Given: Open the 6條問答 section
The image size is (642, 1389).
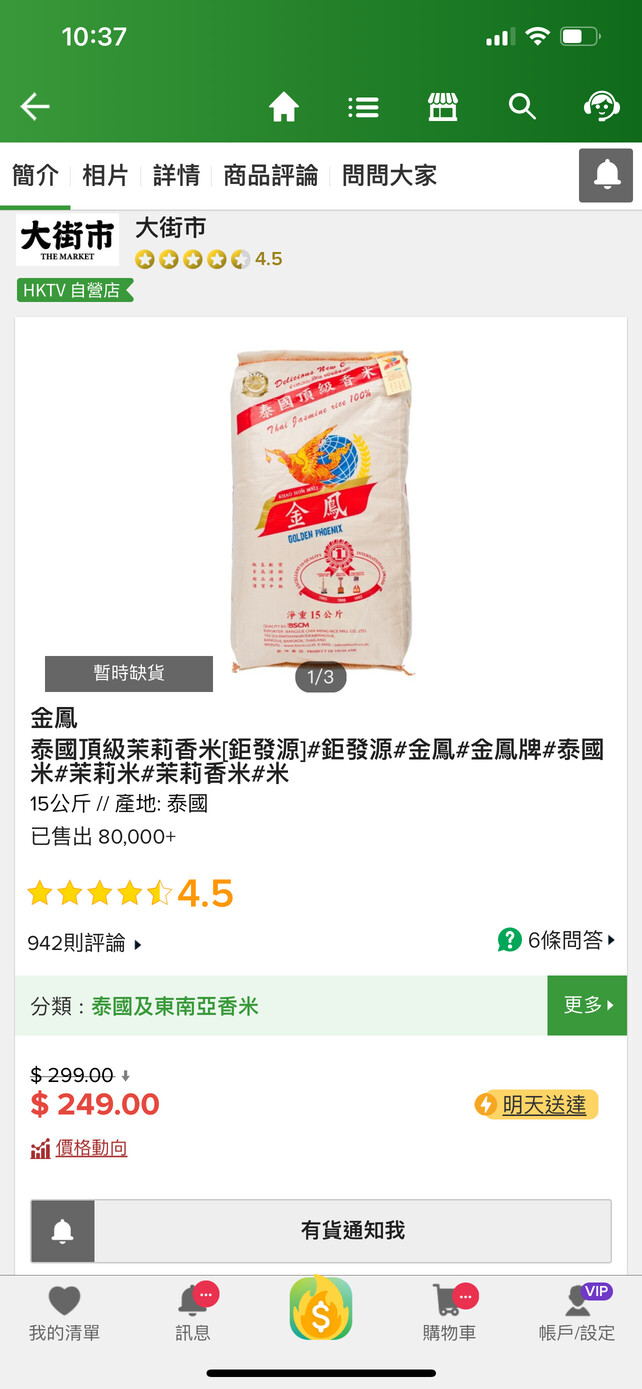Looking at the screenshot, I should click(x=556, y=940).
